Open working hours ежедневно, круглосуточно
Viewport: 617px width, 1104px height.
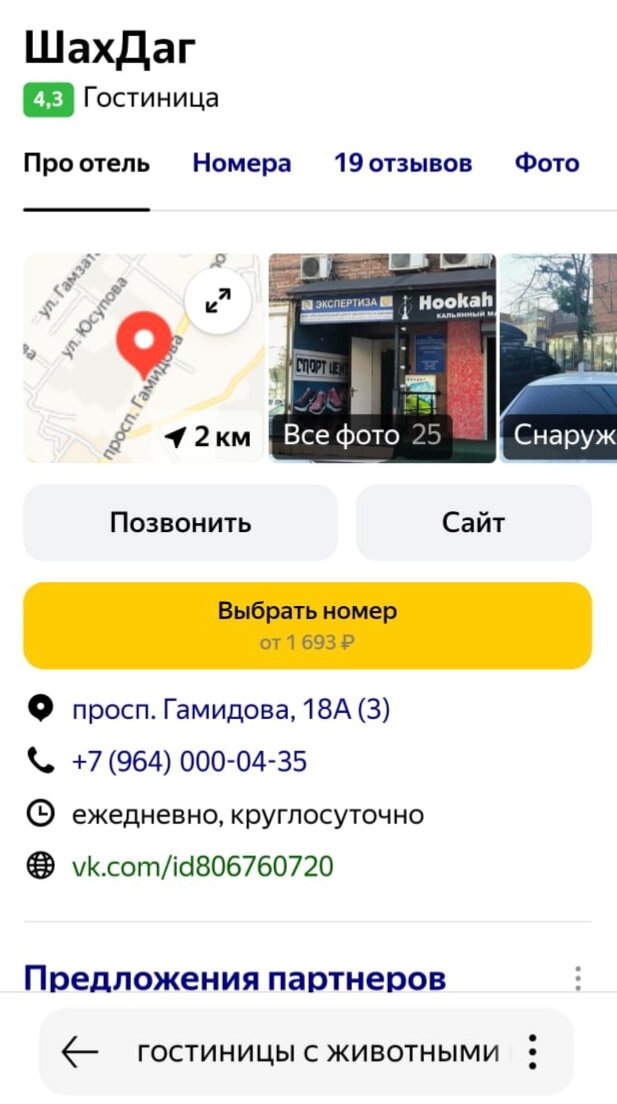tap(247, 814)
